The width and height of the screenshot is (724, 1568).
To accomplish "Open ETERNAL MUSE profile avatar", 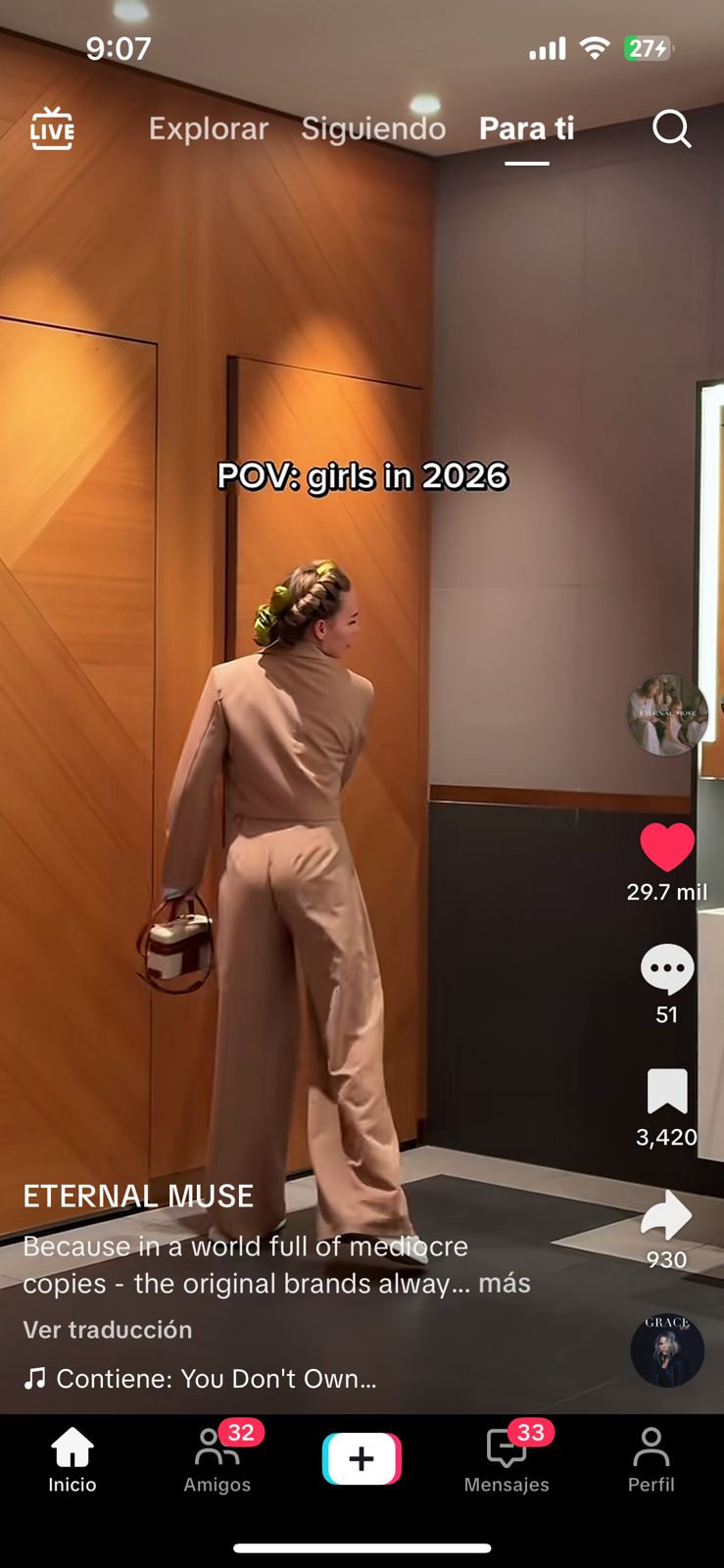I will (x=667, y=714).
